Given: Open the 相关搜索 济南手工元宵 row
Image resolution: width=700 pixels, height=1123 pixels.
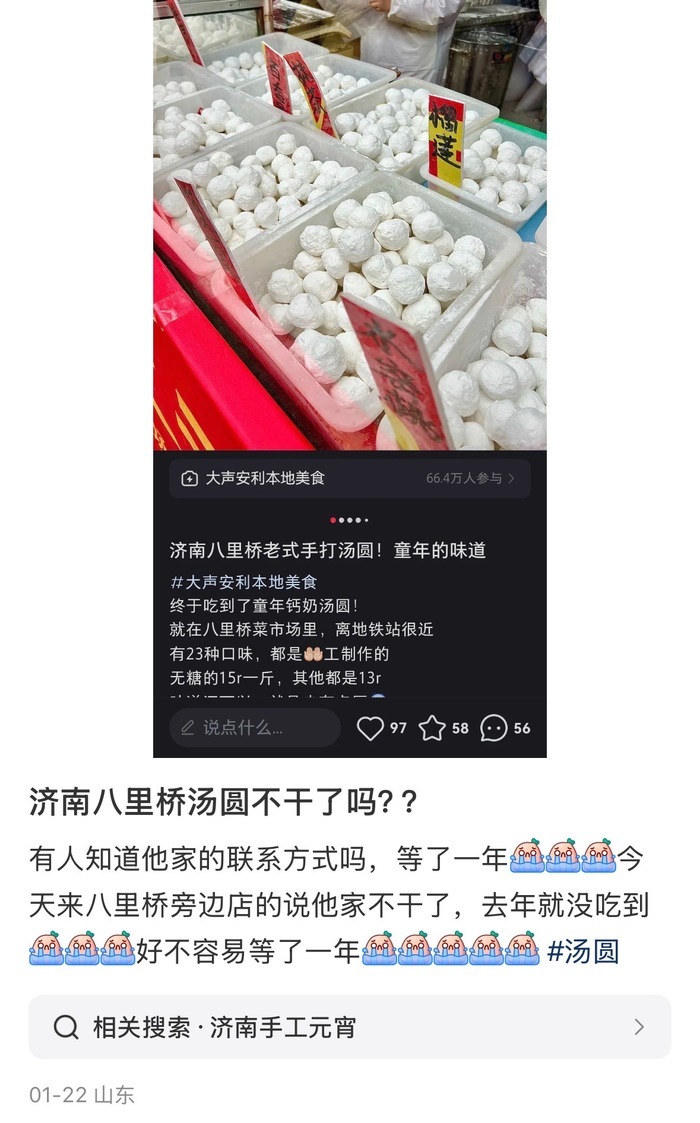Looking at the screenshot, I should point(349,1027).
